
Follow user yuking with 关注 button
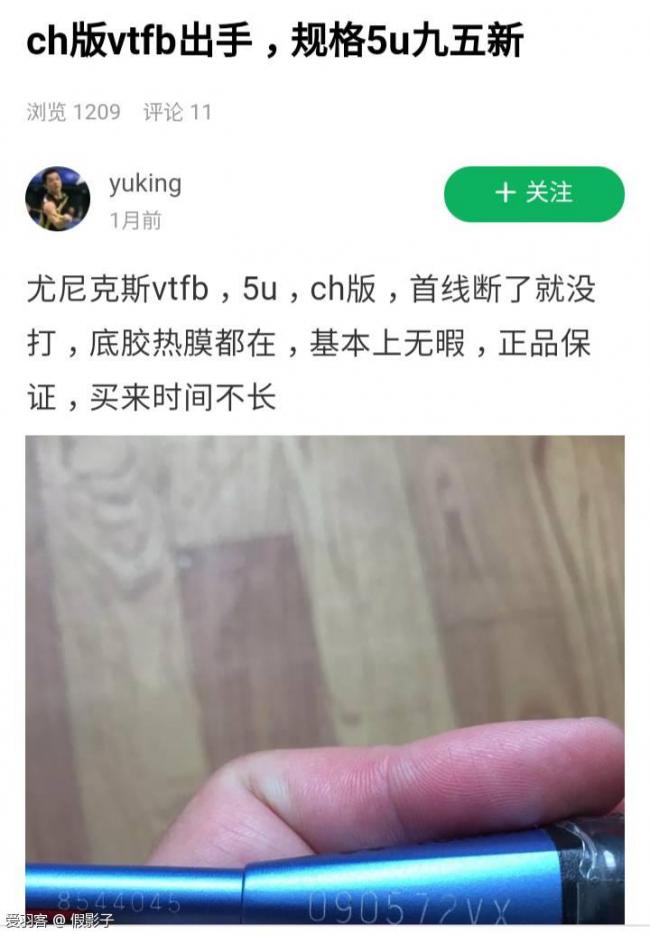[x=534, y=193]
